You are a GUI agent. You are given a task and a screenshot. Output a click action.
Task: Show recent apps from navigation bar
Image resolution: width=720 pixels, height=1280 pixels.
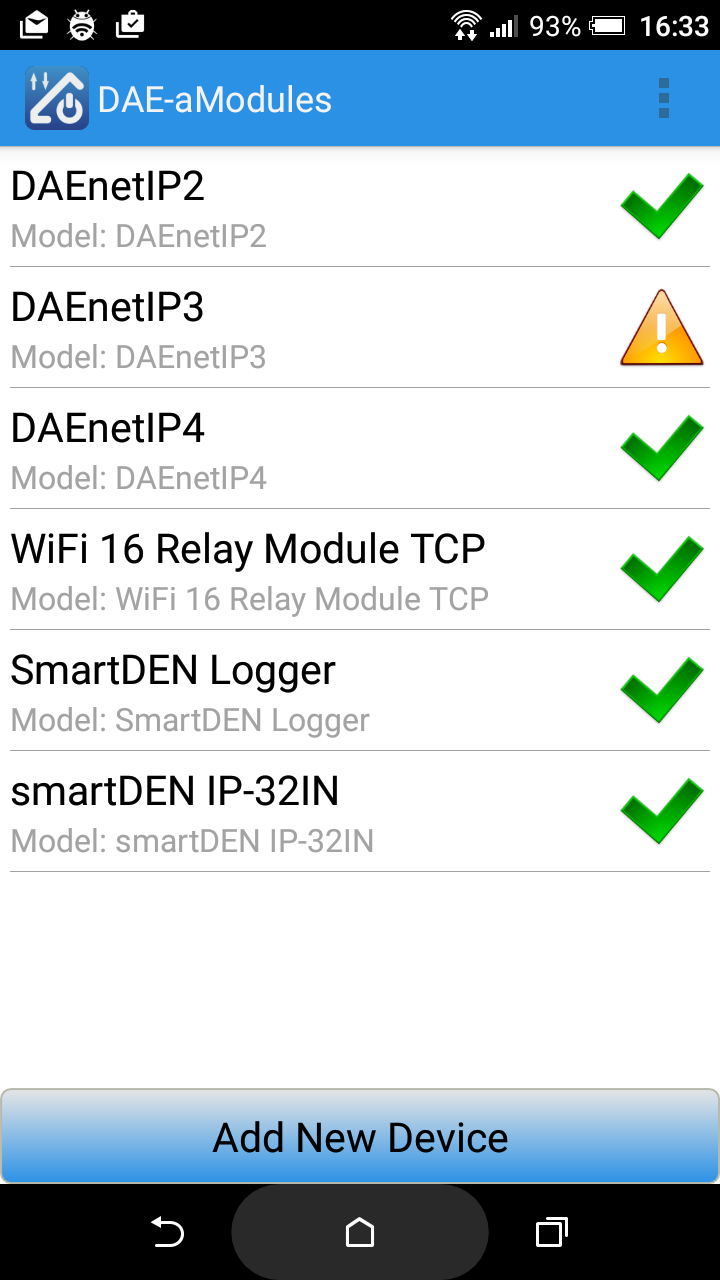coord(551,1233)
